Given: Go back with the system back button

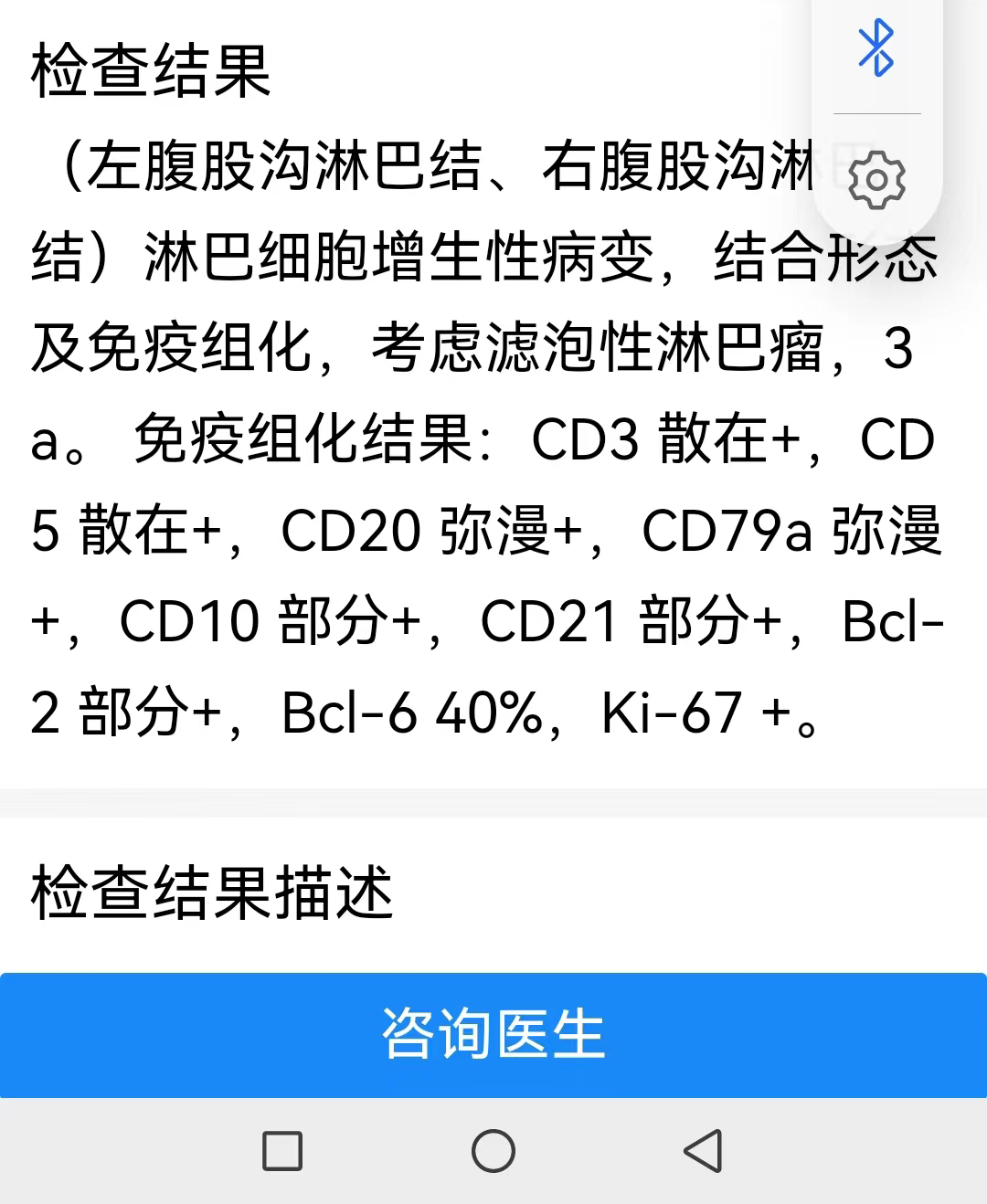Looking at the screenshot, I should 704,1150.
